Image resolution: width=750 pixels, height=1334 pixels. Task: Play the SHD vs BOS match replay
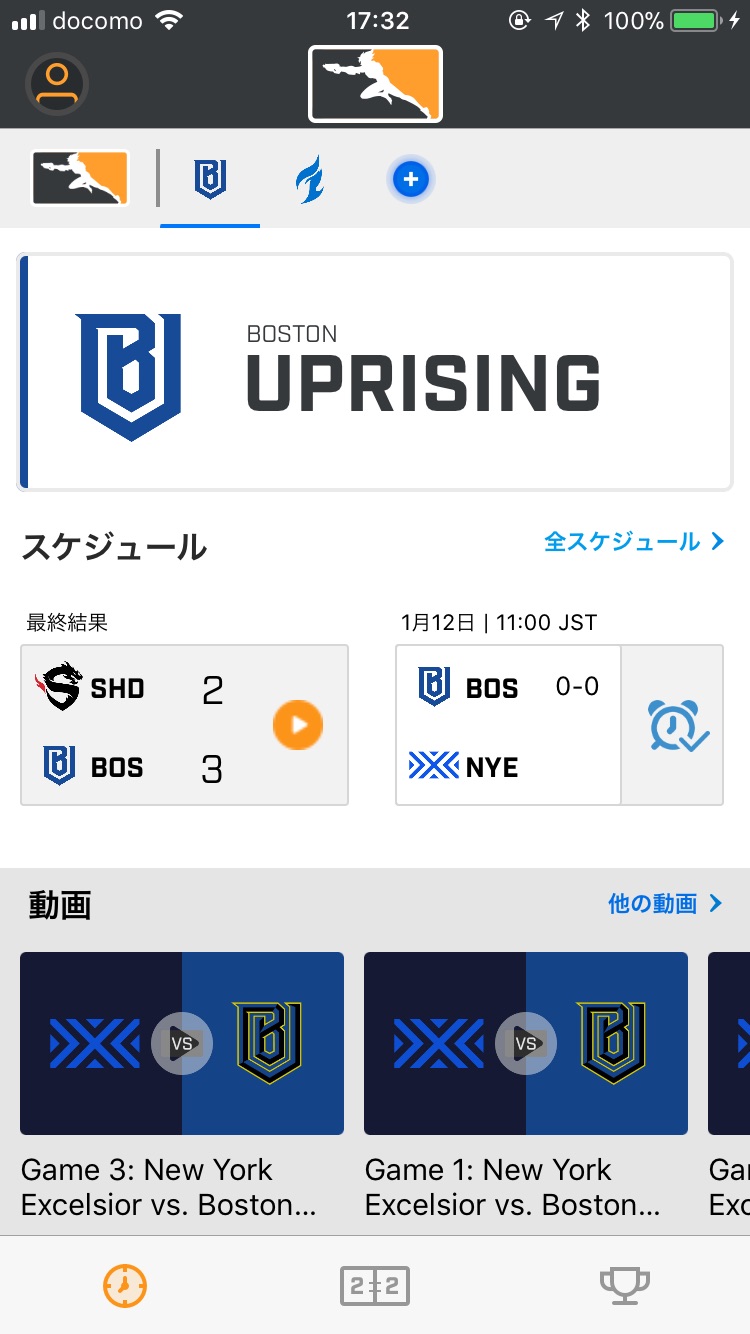pos(298,725)
